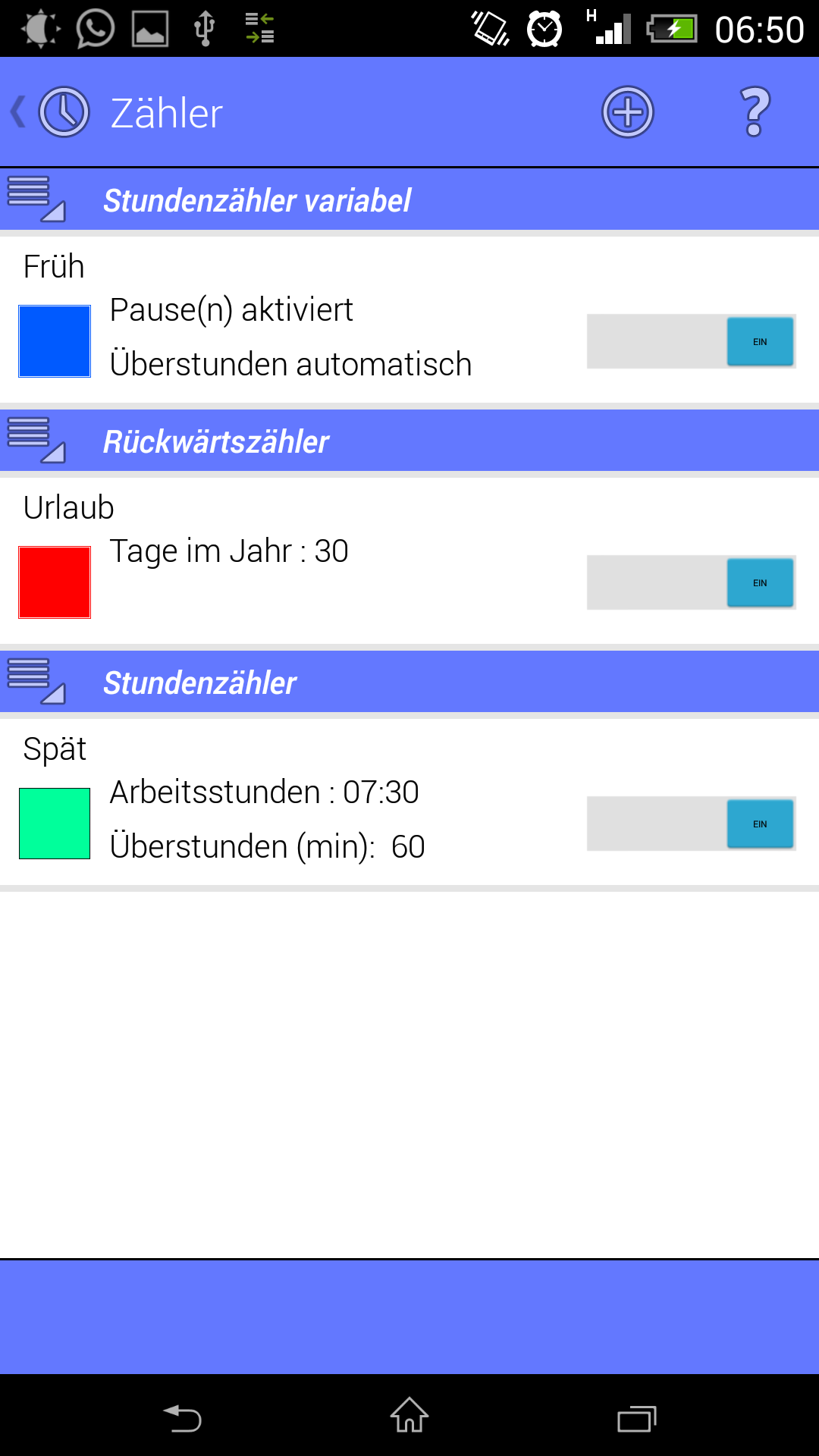Screen dimensions: 819x1456
Task: Add a new counter with the plus icon
Action: [x=626, y=112]
